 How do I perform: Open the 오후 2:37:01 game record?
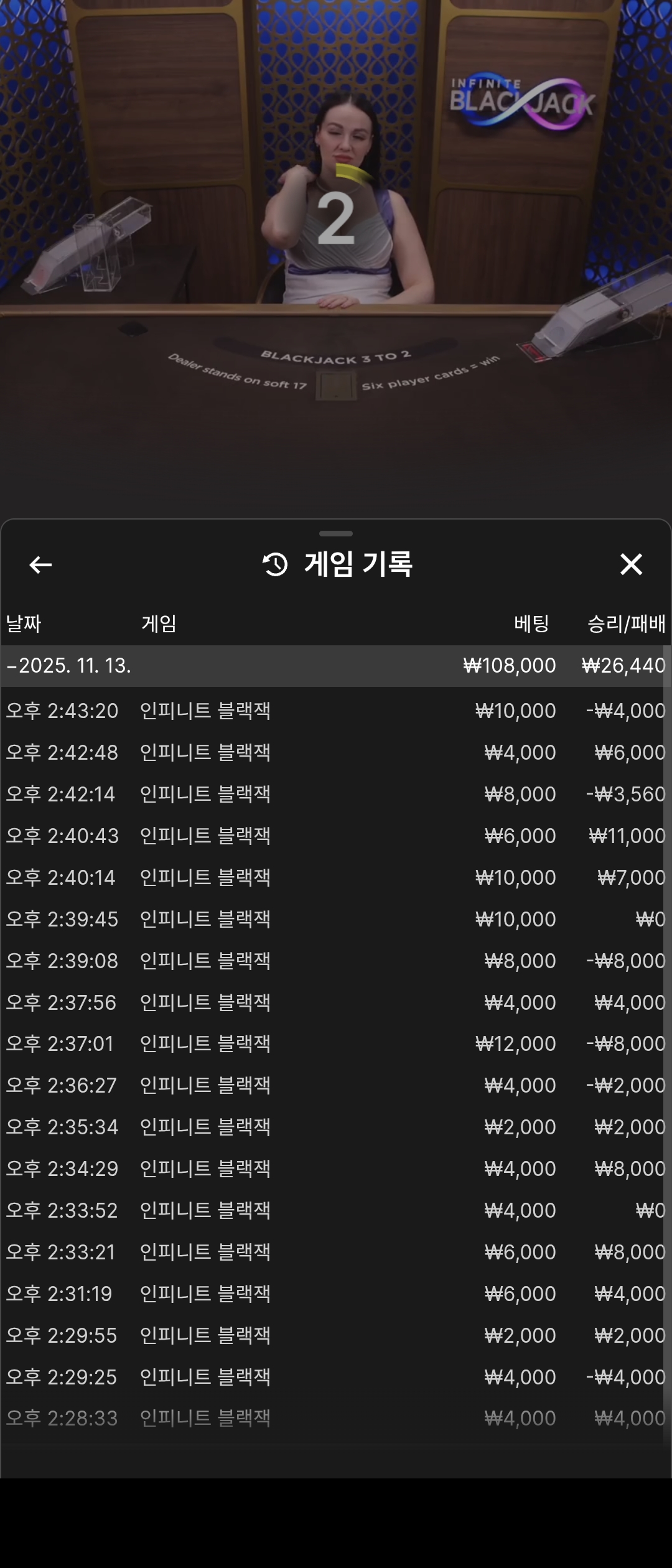335,1043
